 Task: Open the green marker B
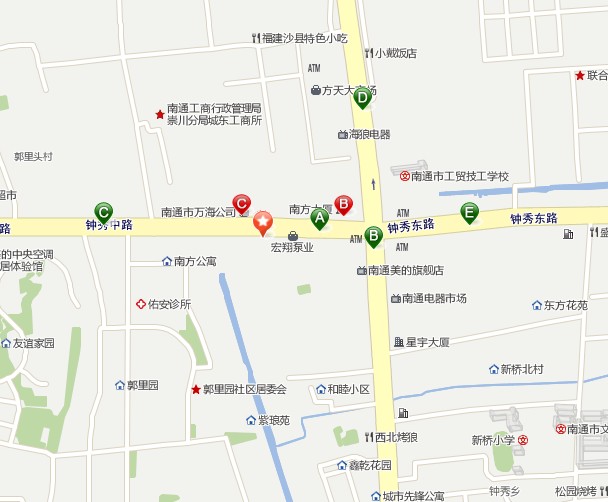[x=373, y=236]
